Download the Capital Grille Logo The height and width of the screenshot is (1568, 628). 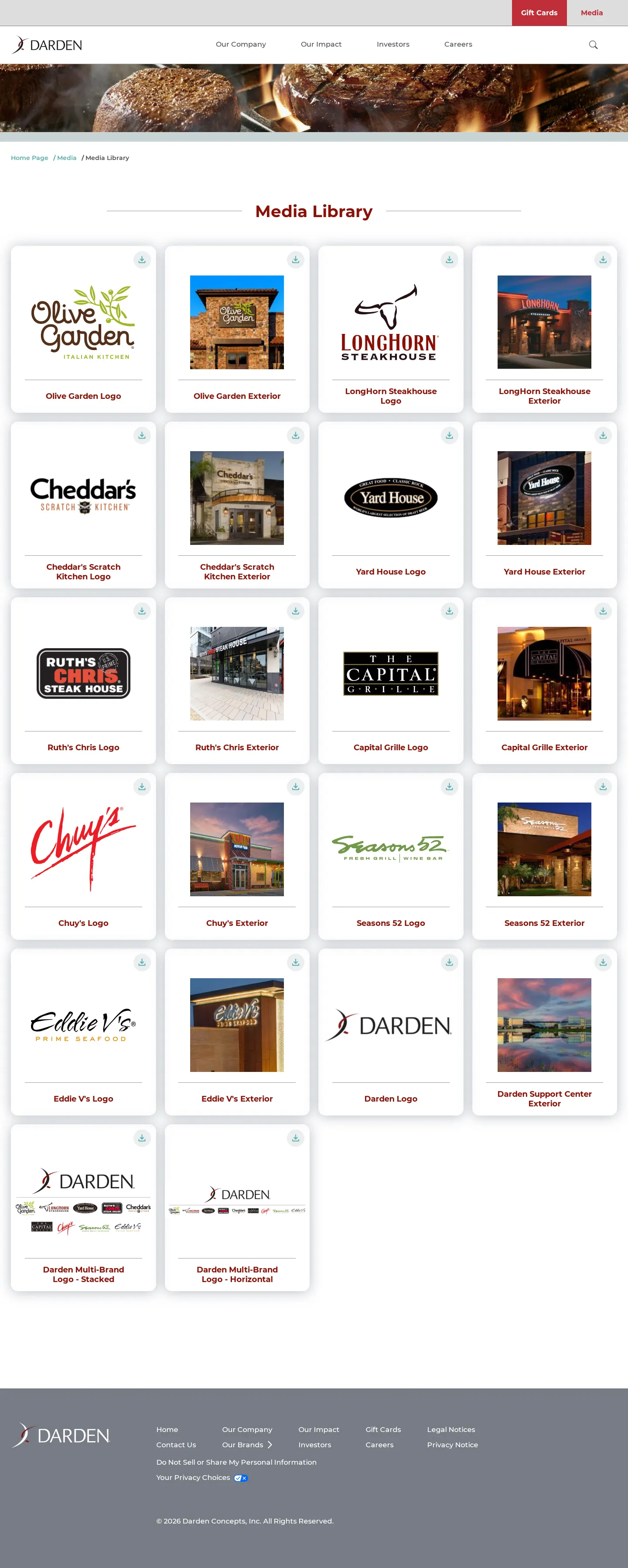(x=450, y=611)
